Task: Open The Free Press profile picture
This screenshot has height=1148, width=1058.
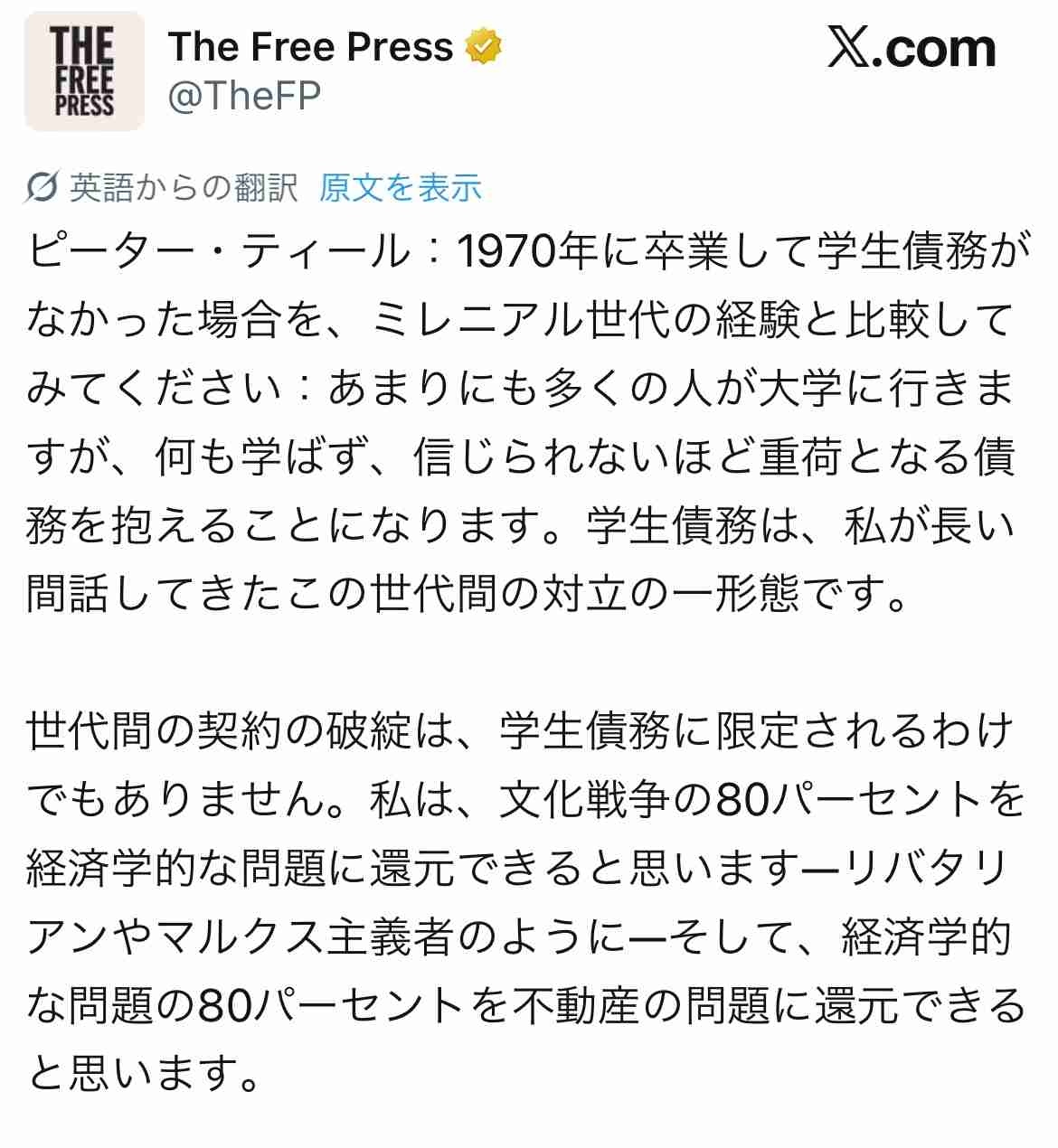Action: point(84,71)
